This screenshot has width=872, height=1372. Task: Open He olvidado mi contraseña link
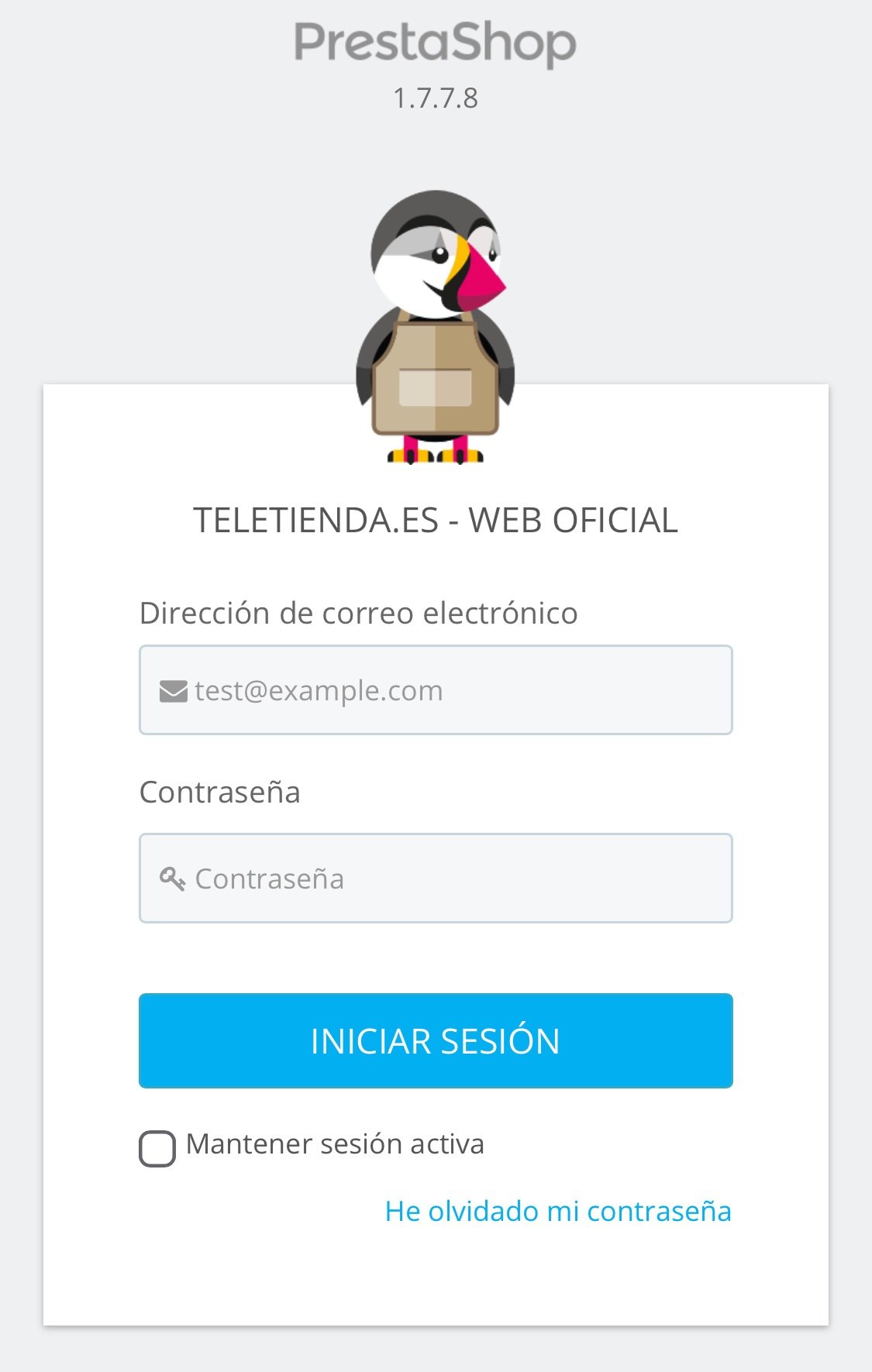pos(558,1211)
